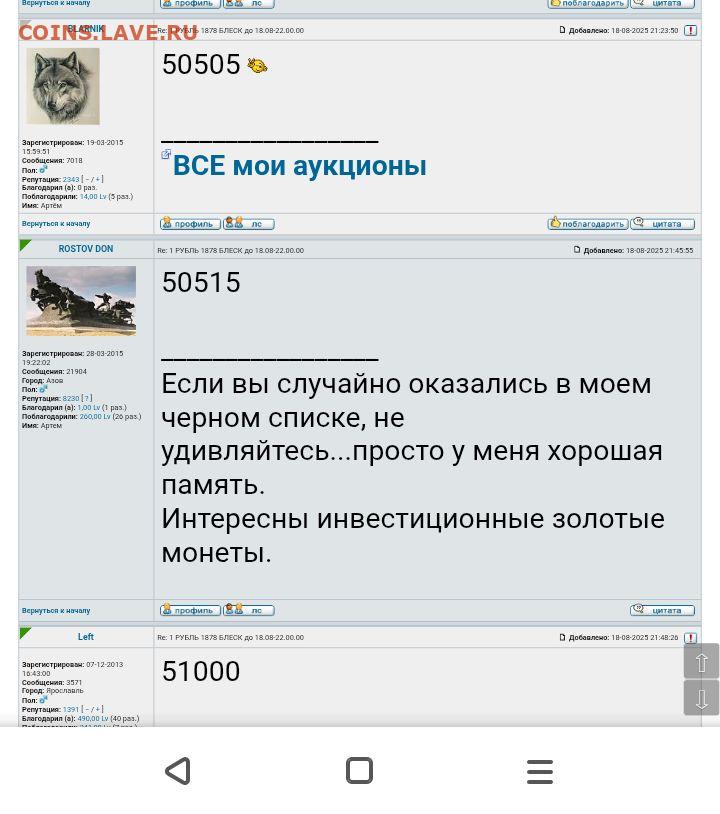This screenshot has height=814, width=720.
Task: Send private message to 50505 post author
Action: pos(248,224)
